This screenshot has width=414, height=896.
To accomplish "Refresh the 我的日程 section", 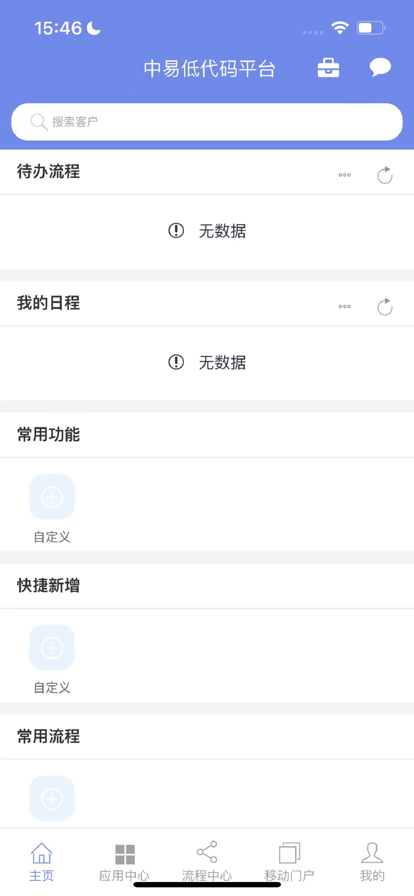I will coord(385,306).
